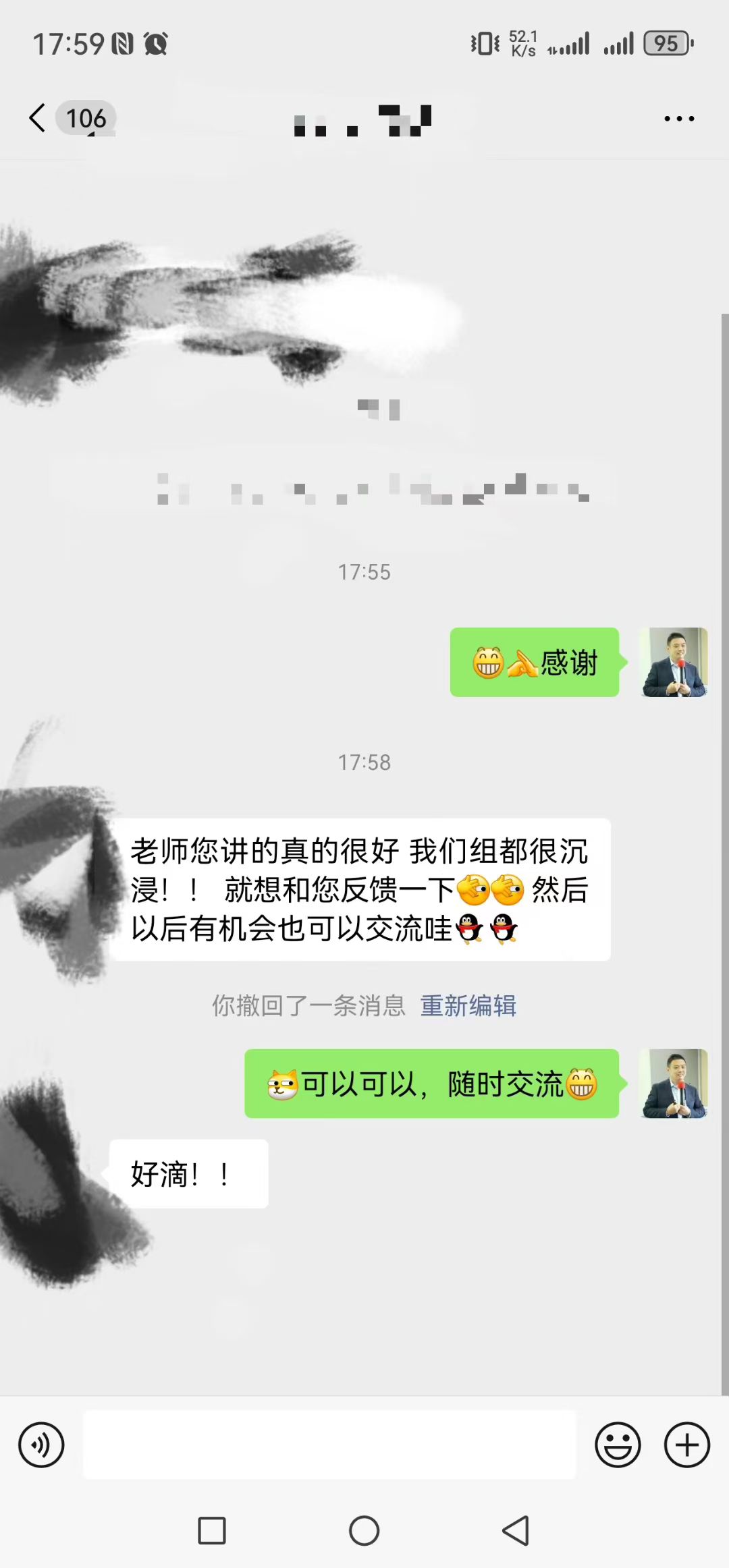The height and width of the screenshot is (1568, 729).
Task: Go to the system home screen
Action: 364,1530
